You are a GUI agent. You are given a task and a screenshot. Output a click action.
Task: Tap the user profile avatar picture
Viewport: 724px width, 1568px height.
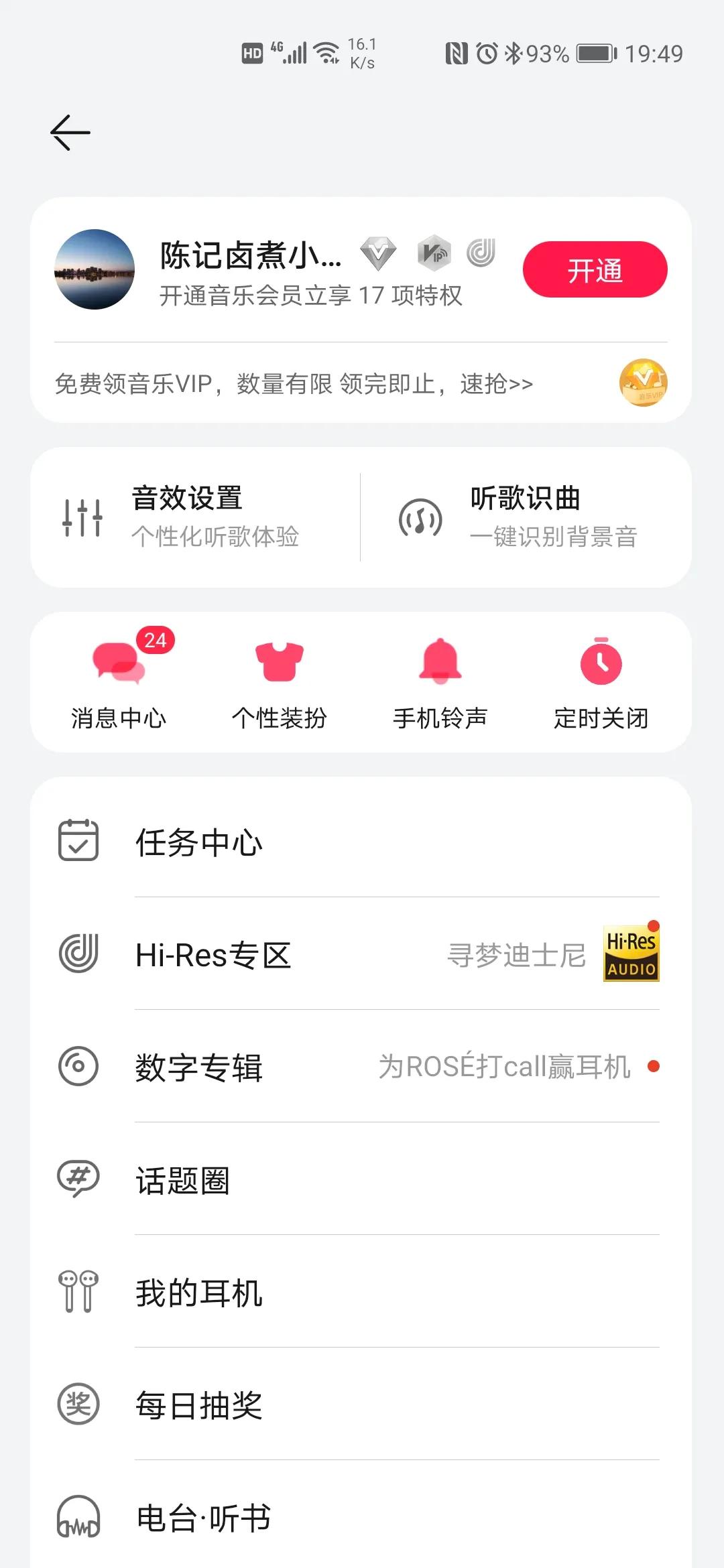96,270
